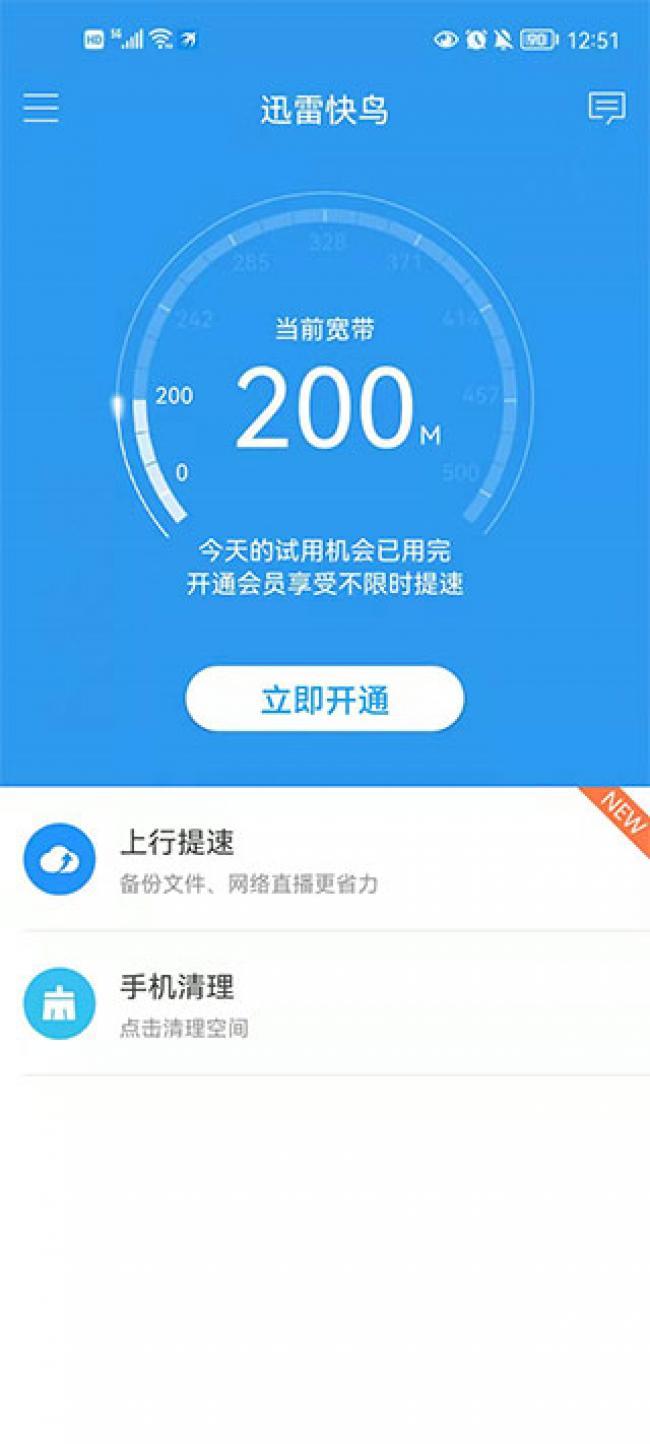The image size is (650, 1444).
Task: Open the hamburger drawer menu
Action: (41, 108)
